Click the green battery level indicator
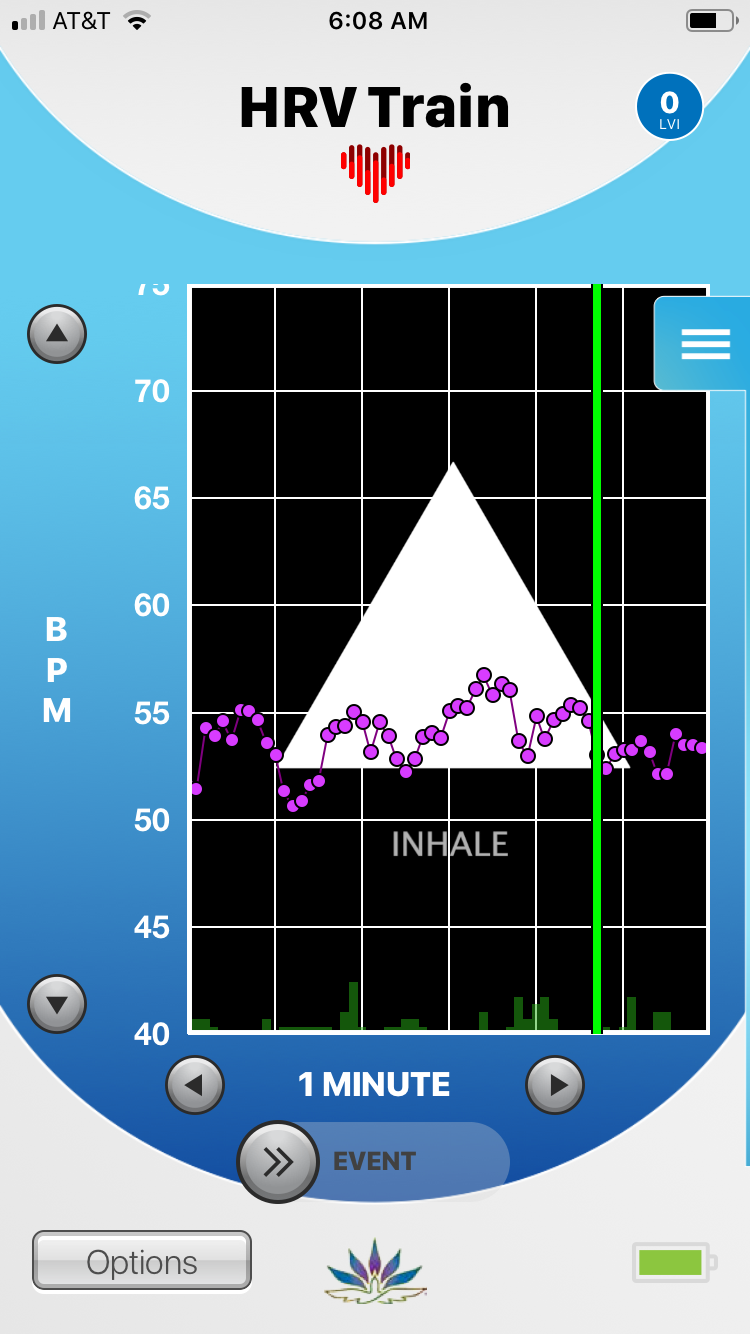This screenshot has height=1334, width=750. [x=671, y=1263]
